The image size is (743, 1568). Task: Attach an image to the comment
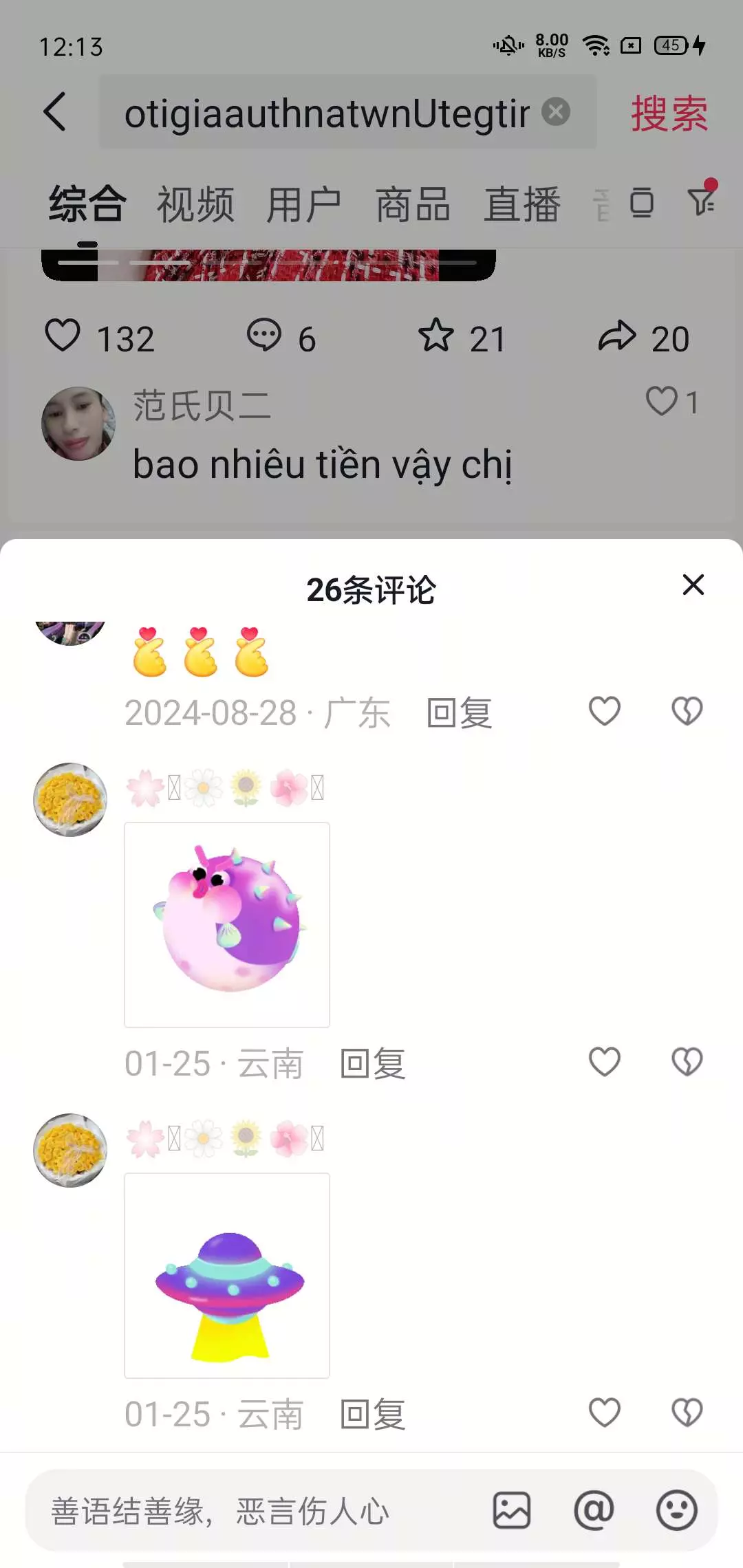(512, 1510)
